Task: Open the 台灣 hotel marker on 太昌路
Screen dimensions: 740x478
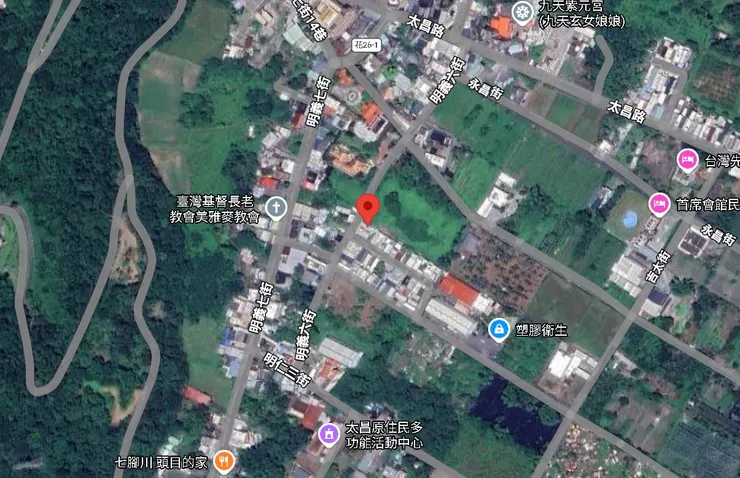Action: [687, 159]
